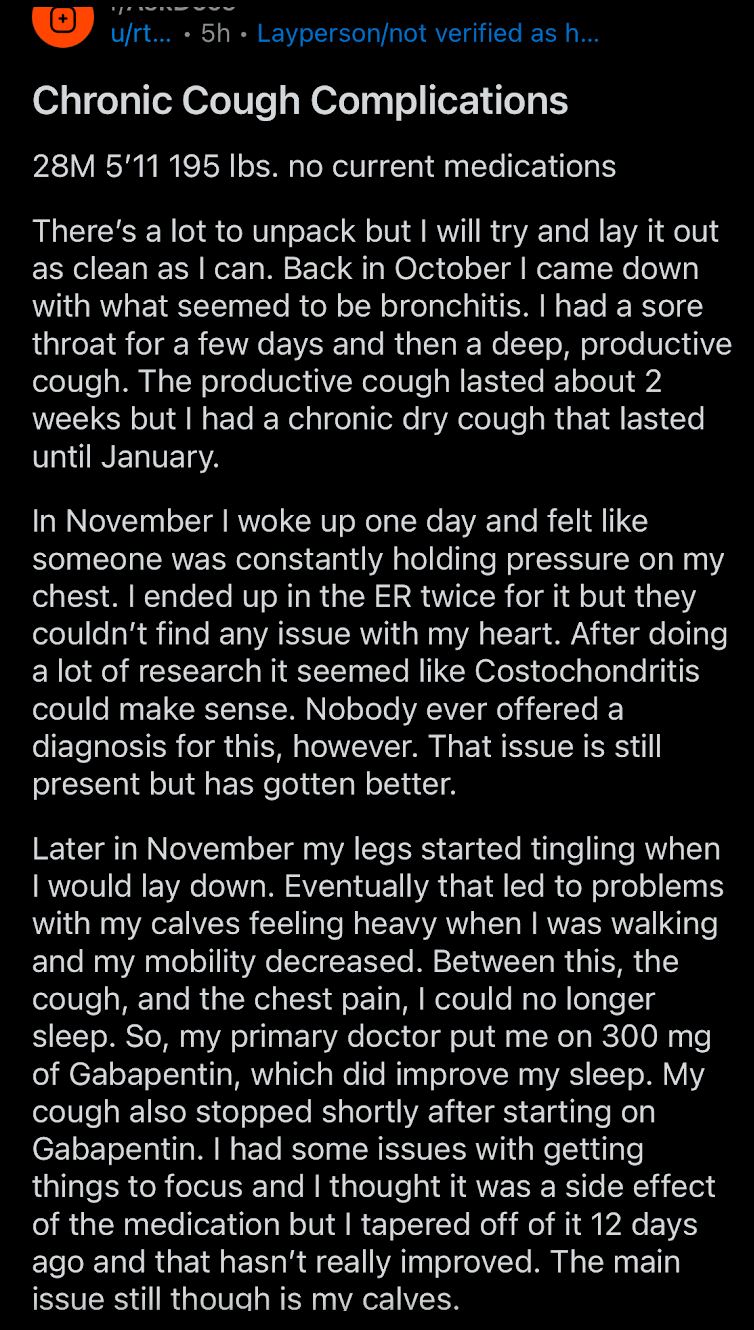This screenshot has width=754, height=1330.
Task: Tap the Layperson/not verified flair
Action: tap(428, 33)
